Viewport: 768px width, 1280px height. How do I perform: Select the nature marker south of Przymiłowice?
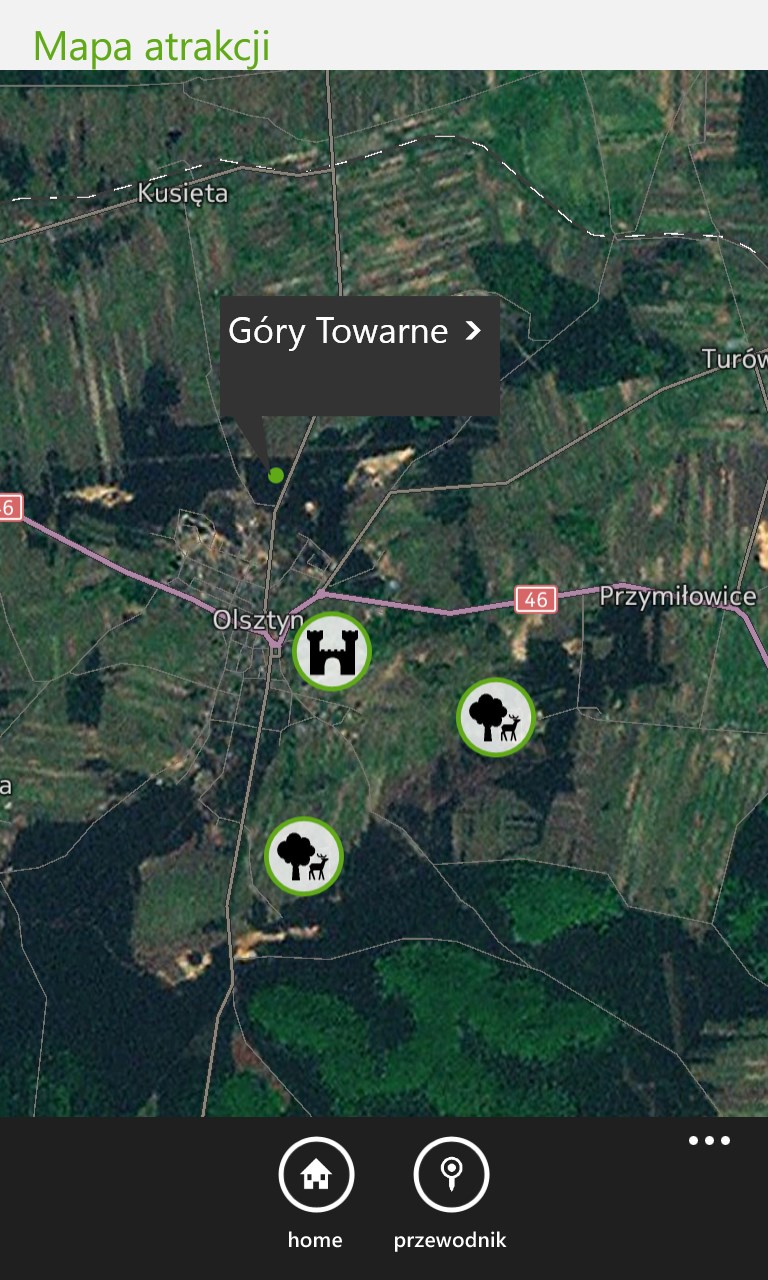(496, 717)
